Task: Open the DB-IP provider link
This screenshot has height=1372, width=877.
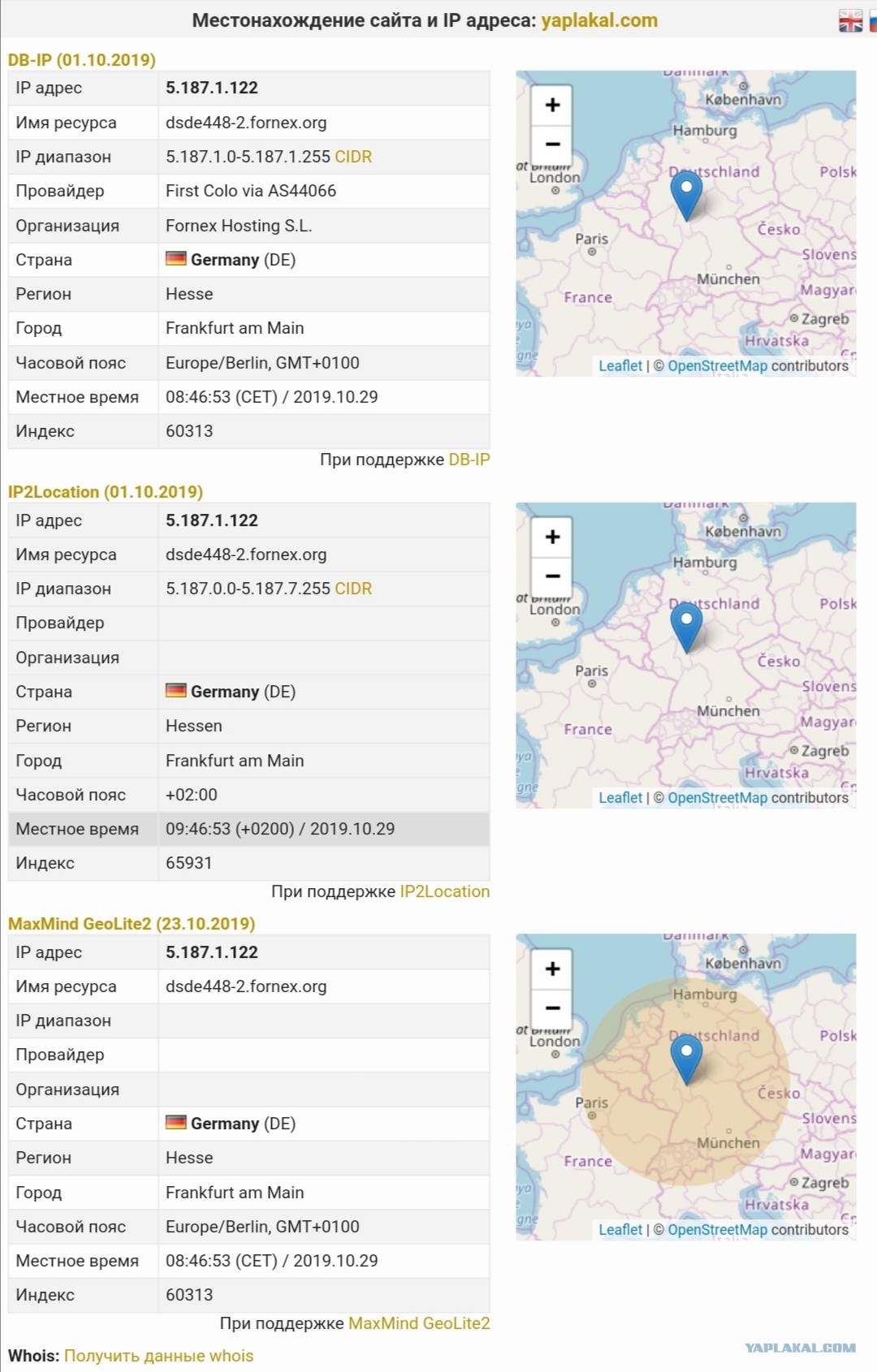Action: (469, 459)
